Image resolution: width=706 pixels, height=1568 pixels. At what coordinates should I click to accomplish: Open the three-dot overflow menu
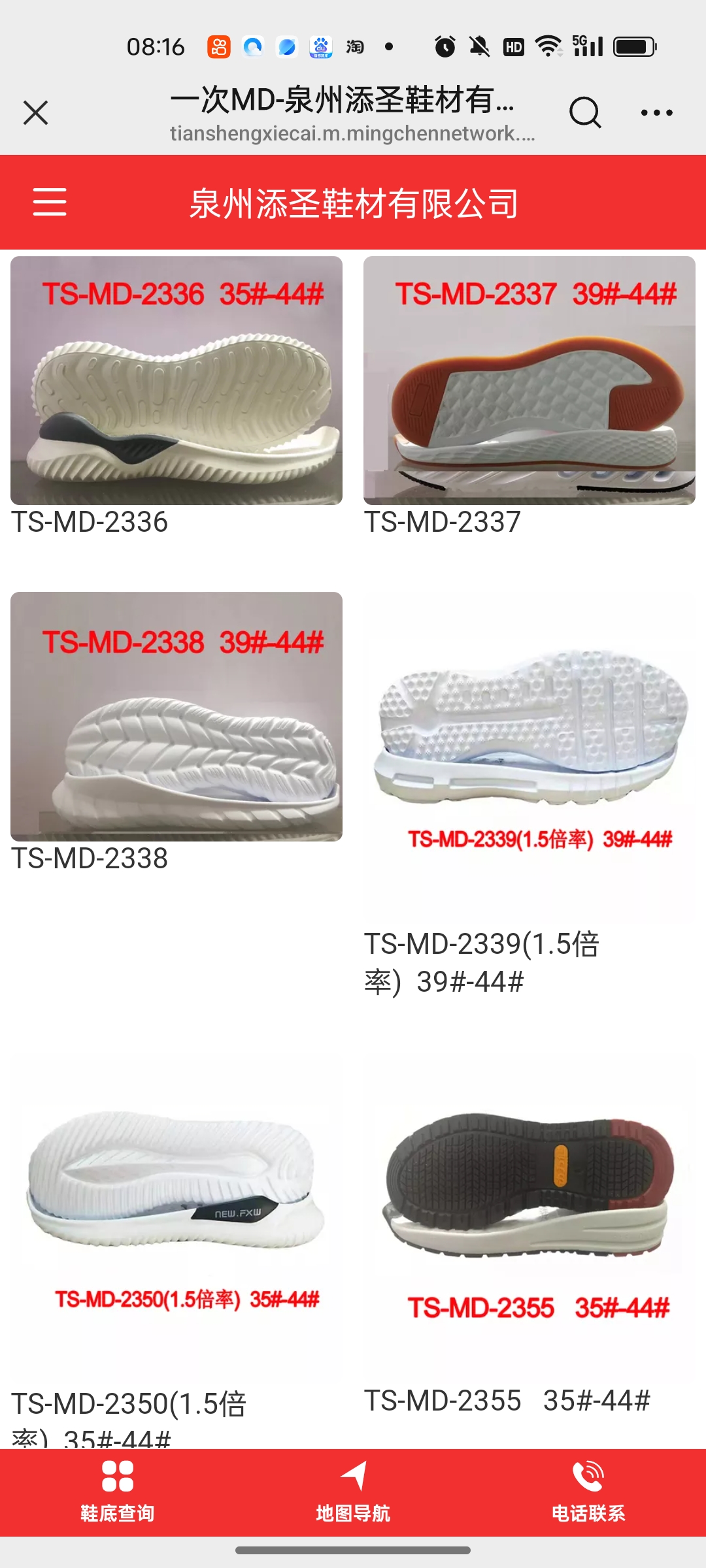pyautogui.click(x=656, y=113)
